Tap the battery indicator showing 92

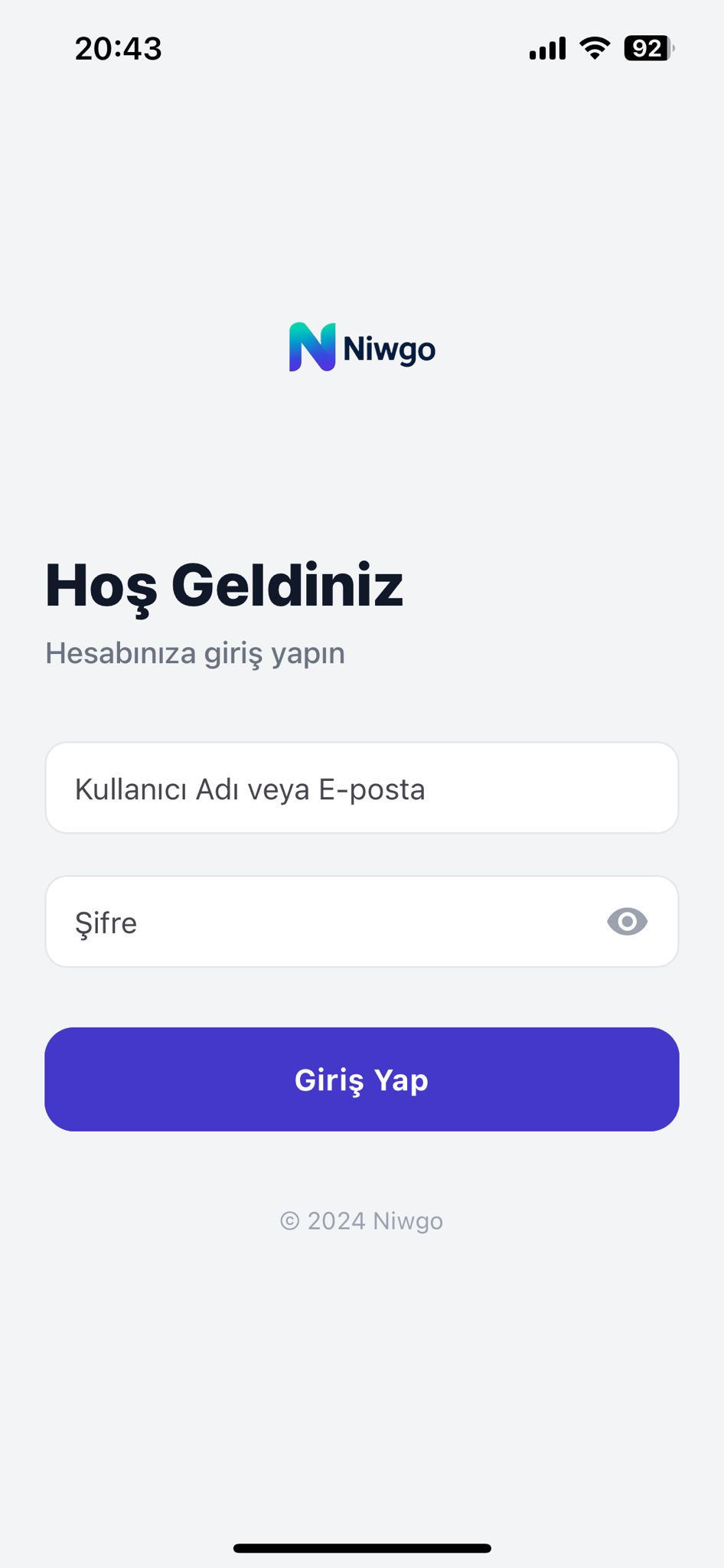pos(645,47)
